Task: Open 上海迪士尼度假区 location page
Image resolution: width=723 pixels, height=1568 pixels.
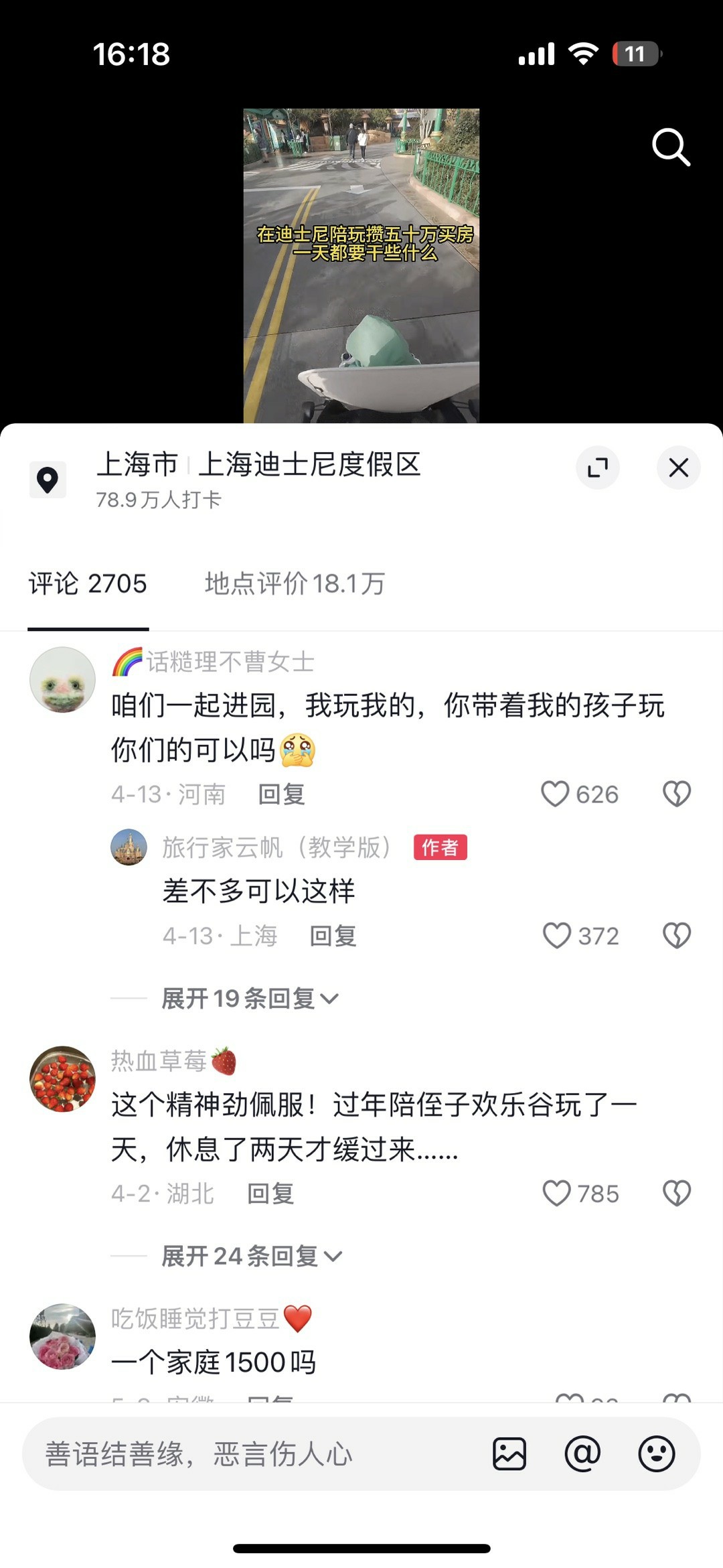Action: (309, 464)
